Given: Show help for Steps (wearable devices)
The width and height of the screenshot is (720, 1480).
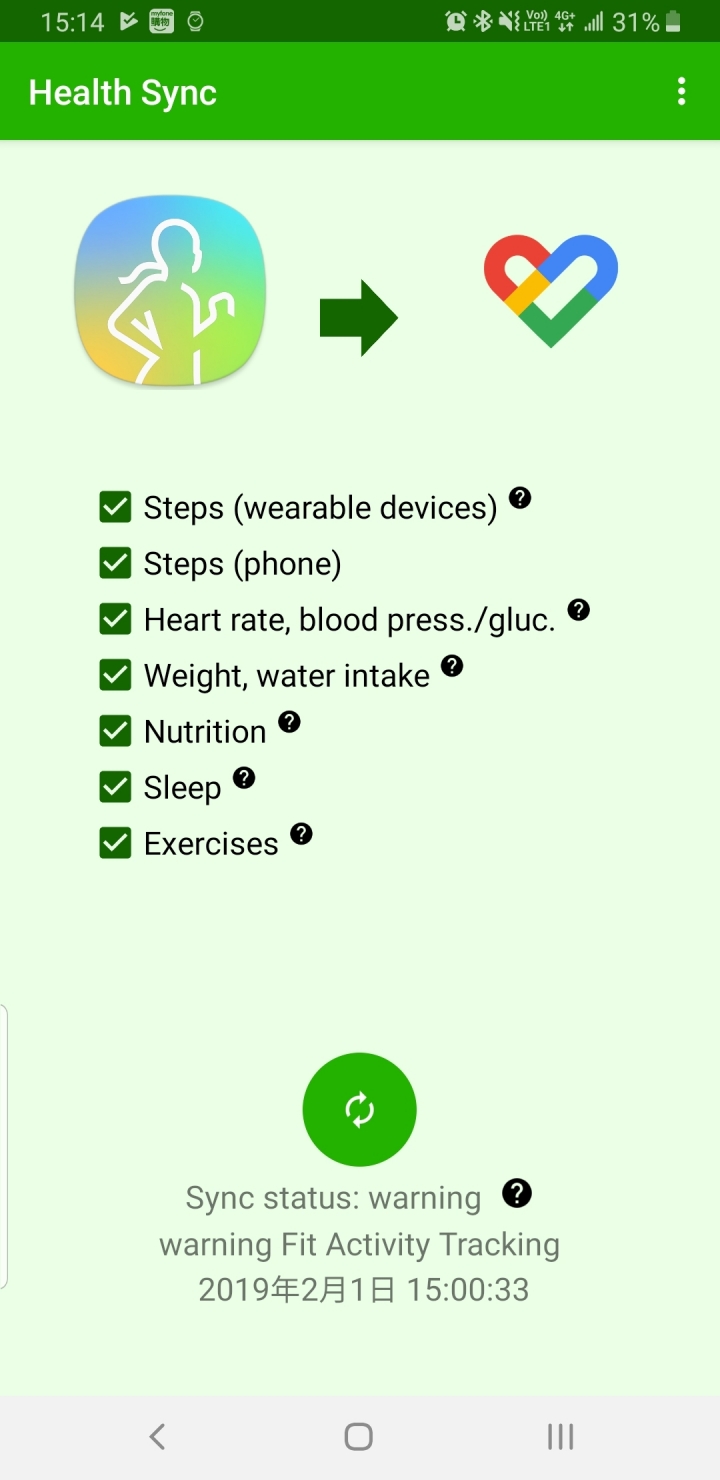Looking at the screenshot, I should point(520,497).
